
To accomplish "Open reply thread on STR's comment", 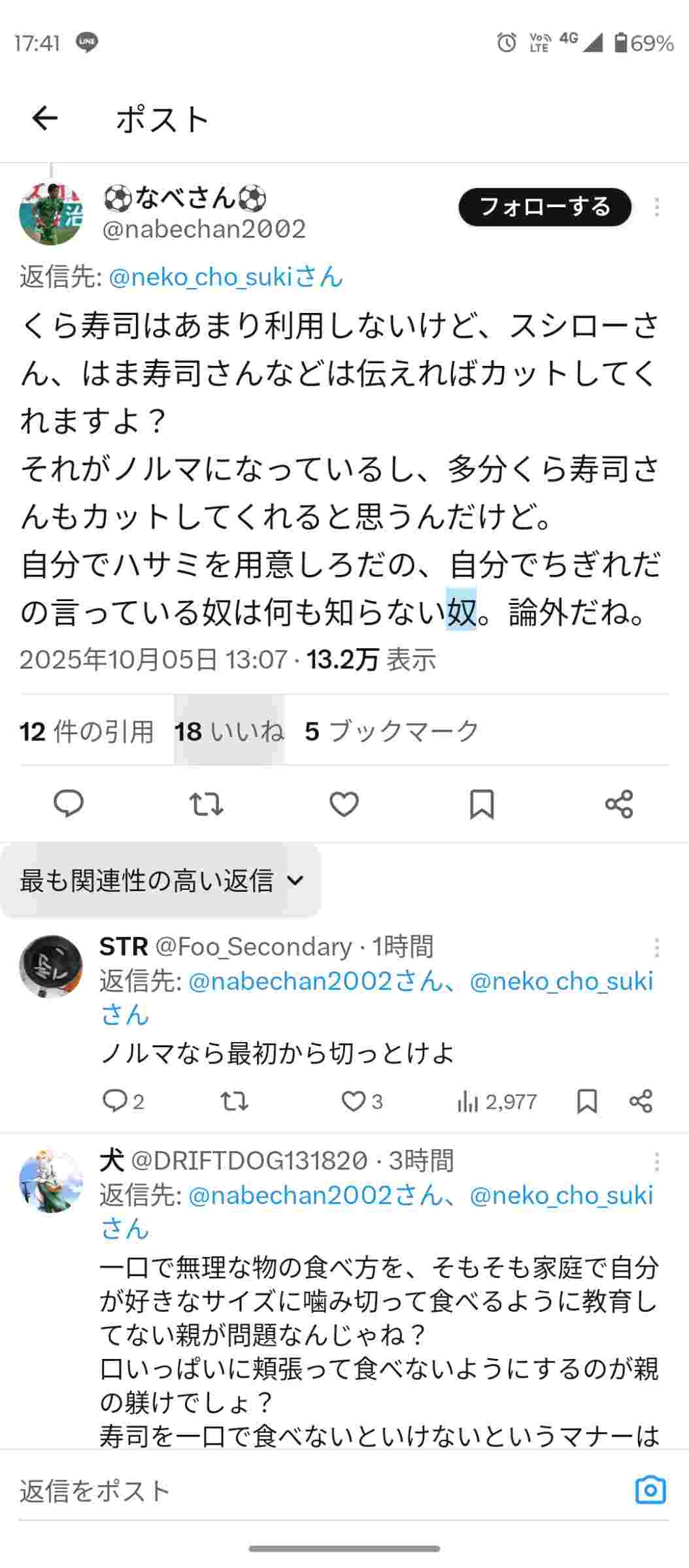I will point(115,1102).
